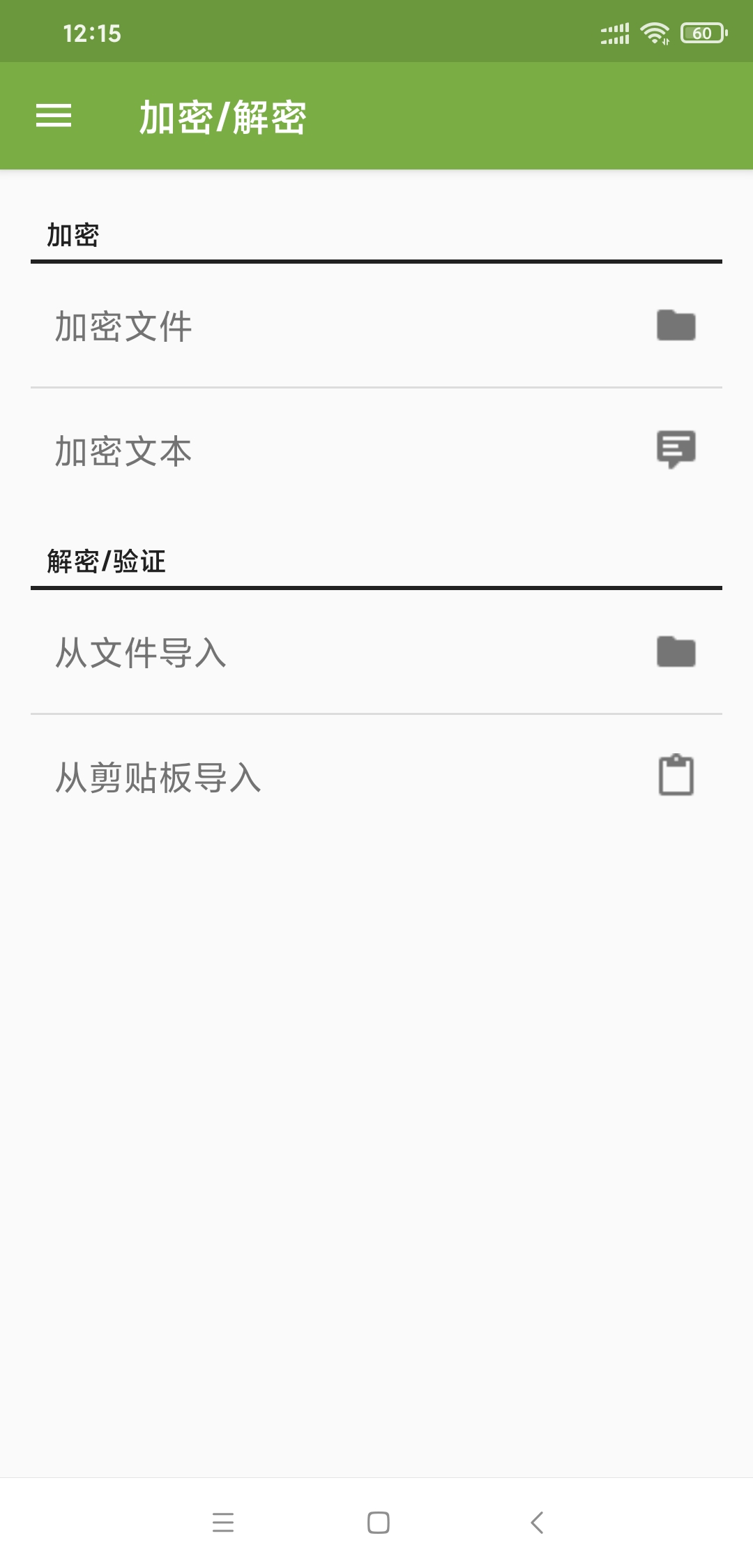Open the navigation drawer menu

pyautogui.click(x=54, y=116)
